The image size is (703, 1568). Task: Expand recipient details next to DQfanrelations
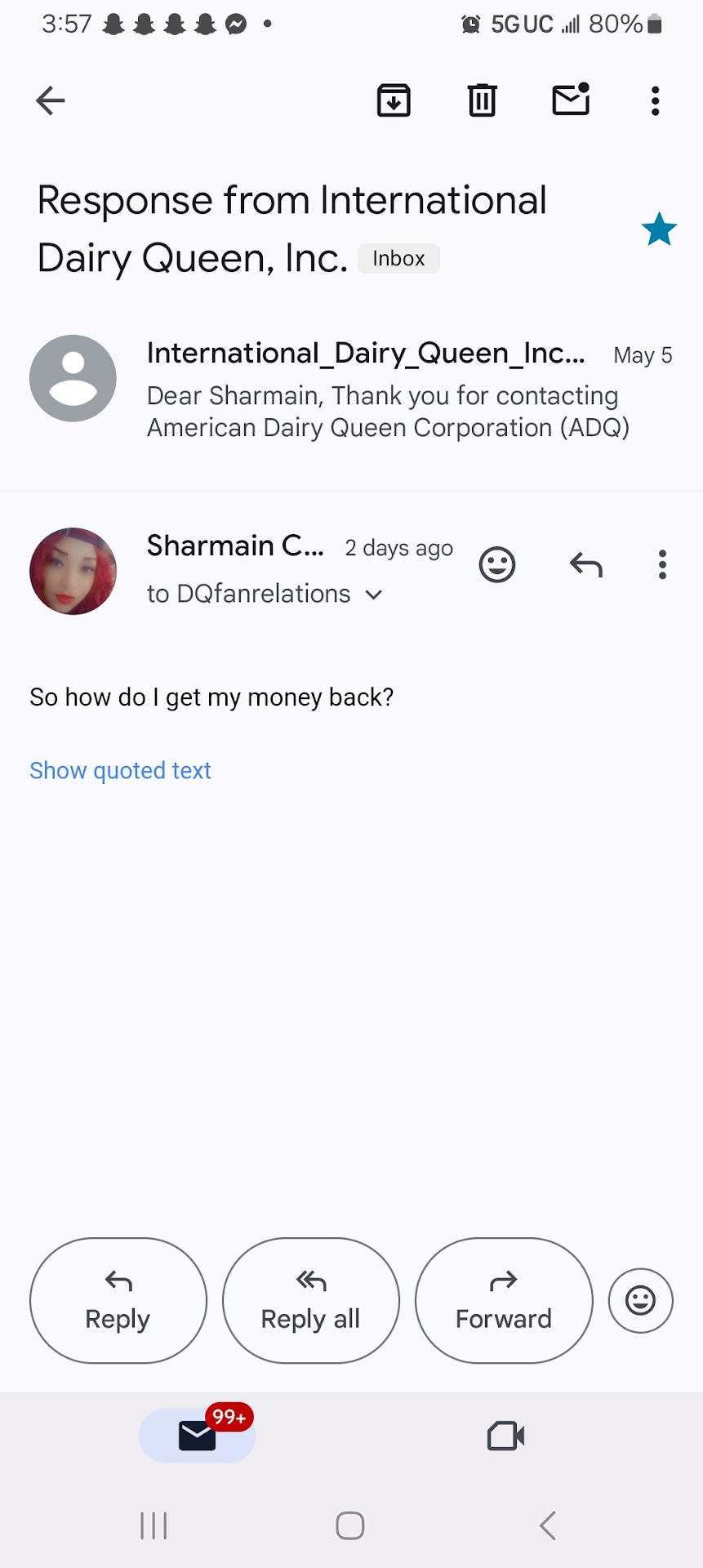pos(374,595)
